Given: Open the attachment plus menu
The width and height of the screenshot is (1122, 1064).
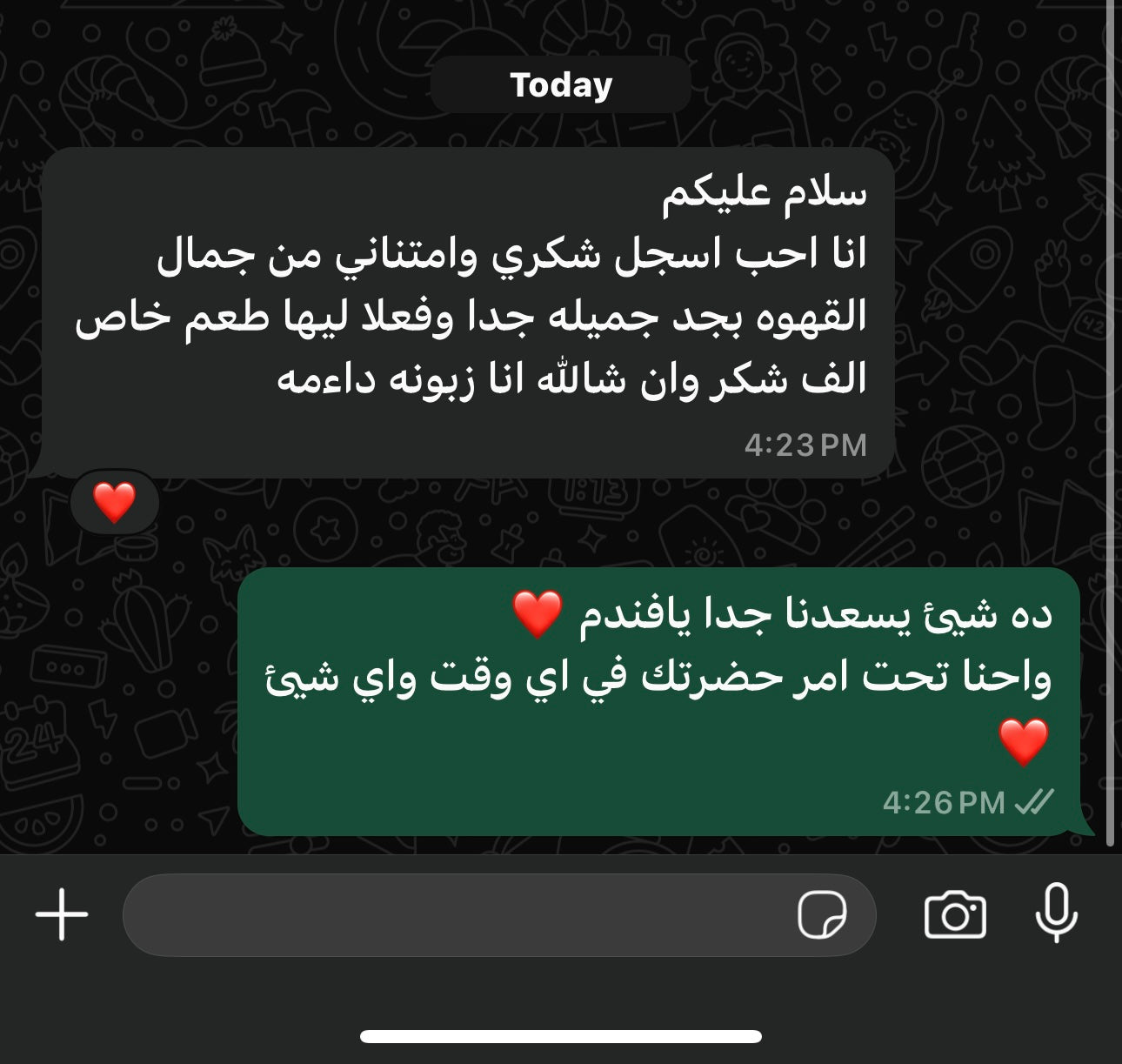Looking at the screenshot, I should click(x=62, y=914).
